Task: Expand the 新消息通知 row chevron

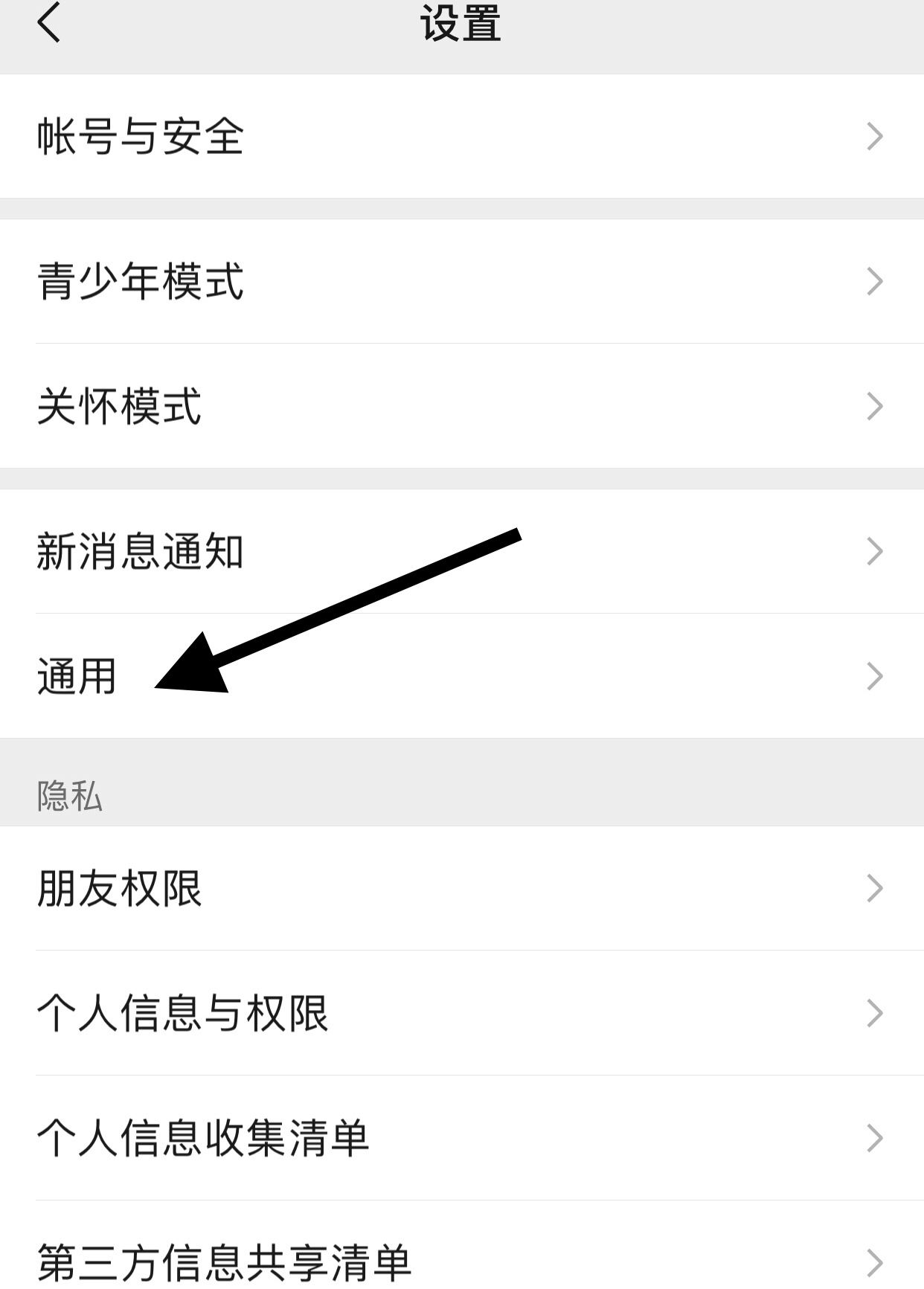Action: [x=876, y=550]
